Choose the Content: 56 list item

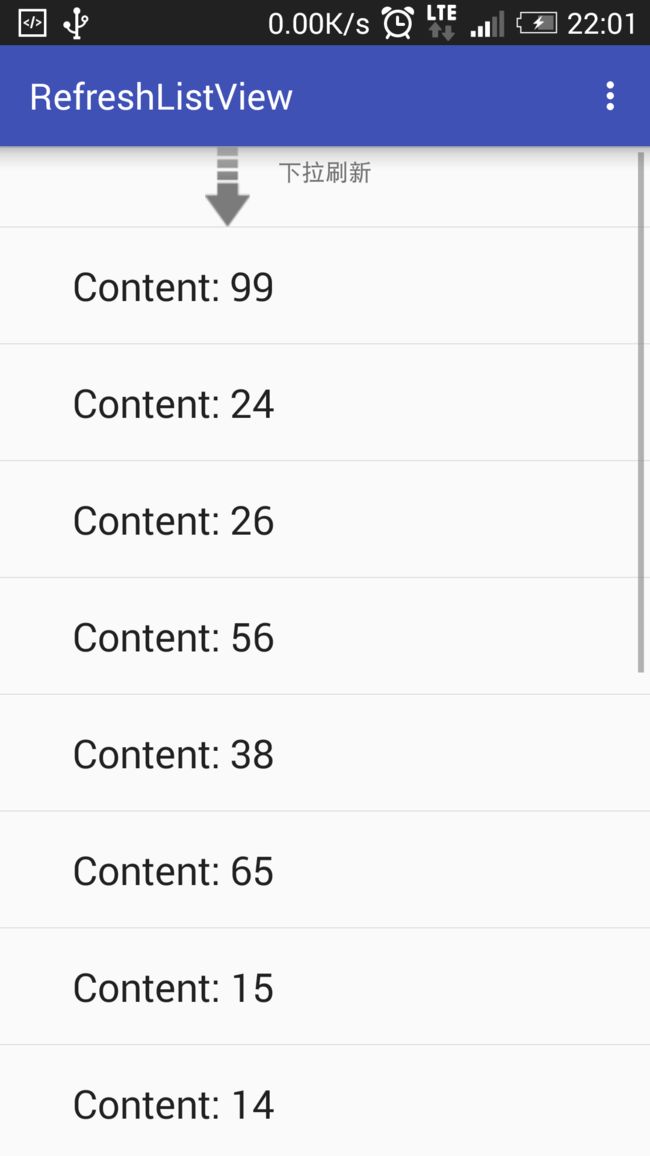coord(325,636)
